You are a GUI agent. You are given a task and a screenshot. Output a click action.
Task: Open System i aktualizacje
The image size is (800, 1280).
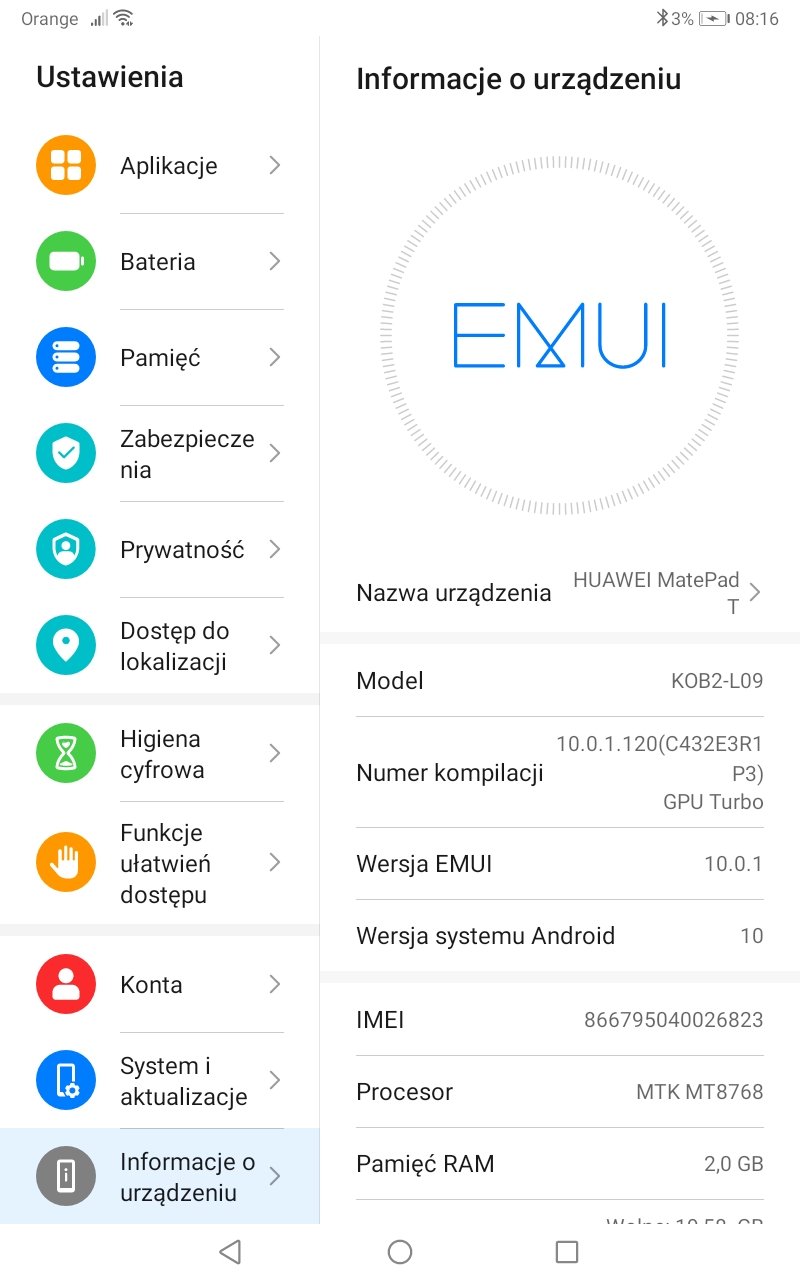[160, 1081]
